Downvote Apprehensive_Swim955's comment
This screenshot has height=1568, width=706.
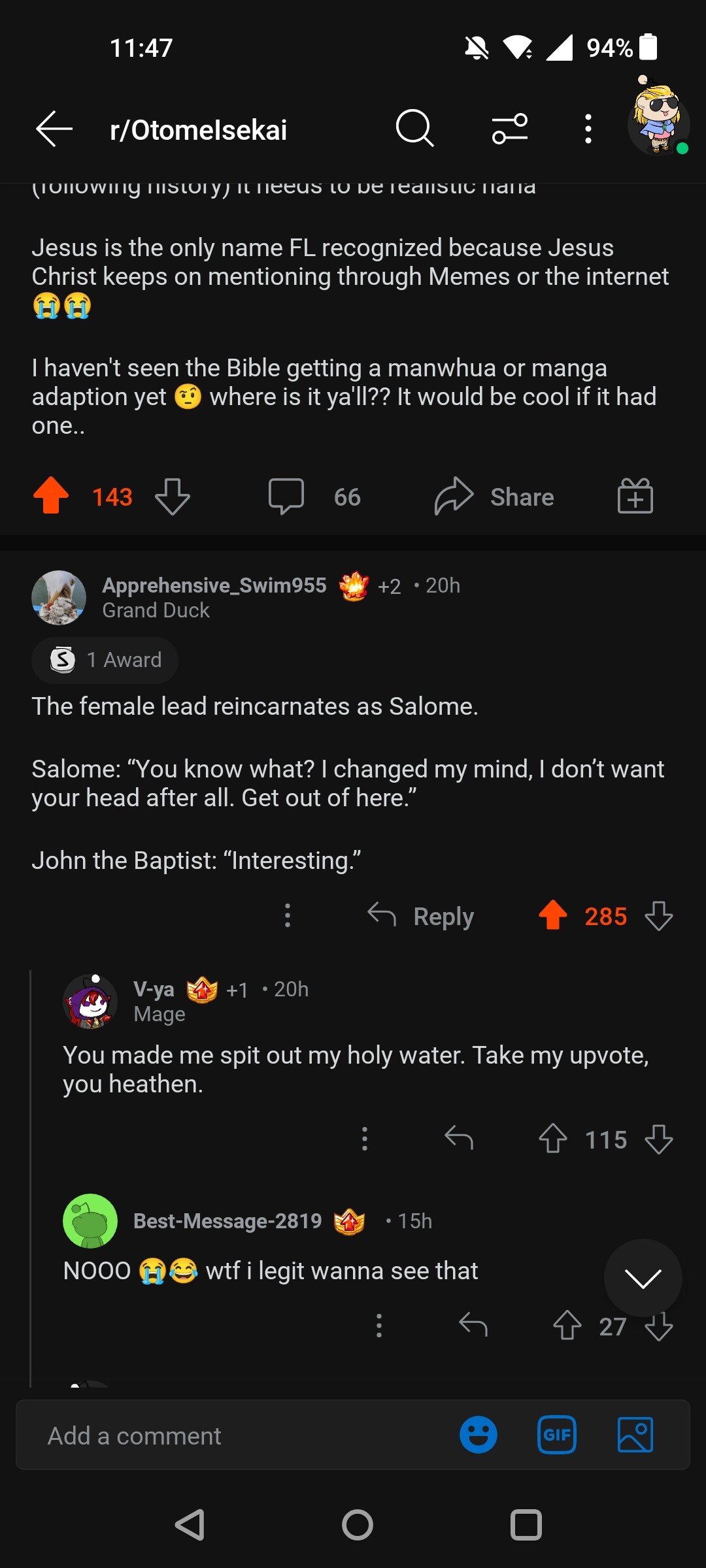(x=658, y=916)
